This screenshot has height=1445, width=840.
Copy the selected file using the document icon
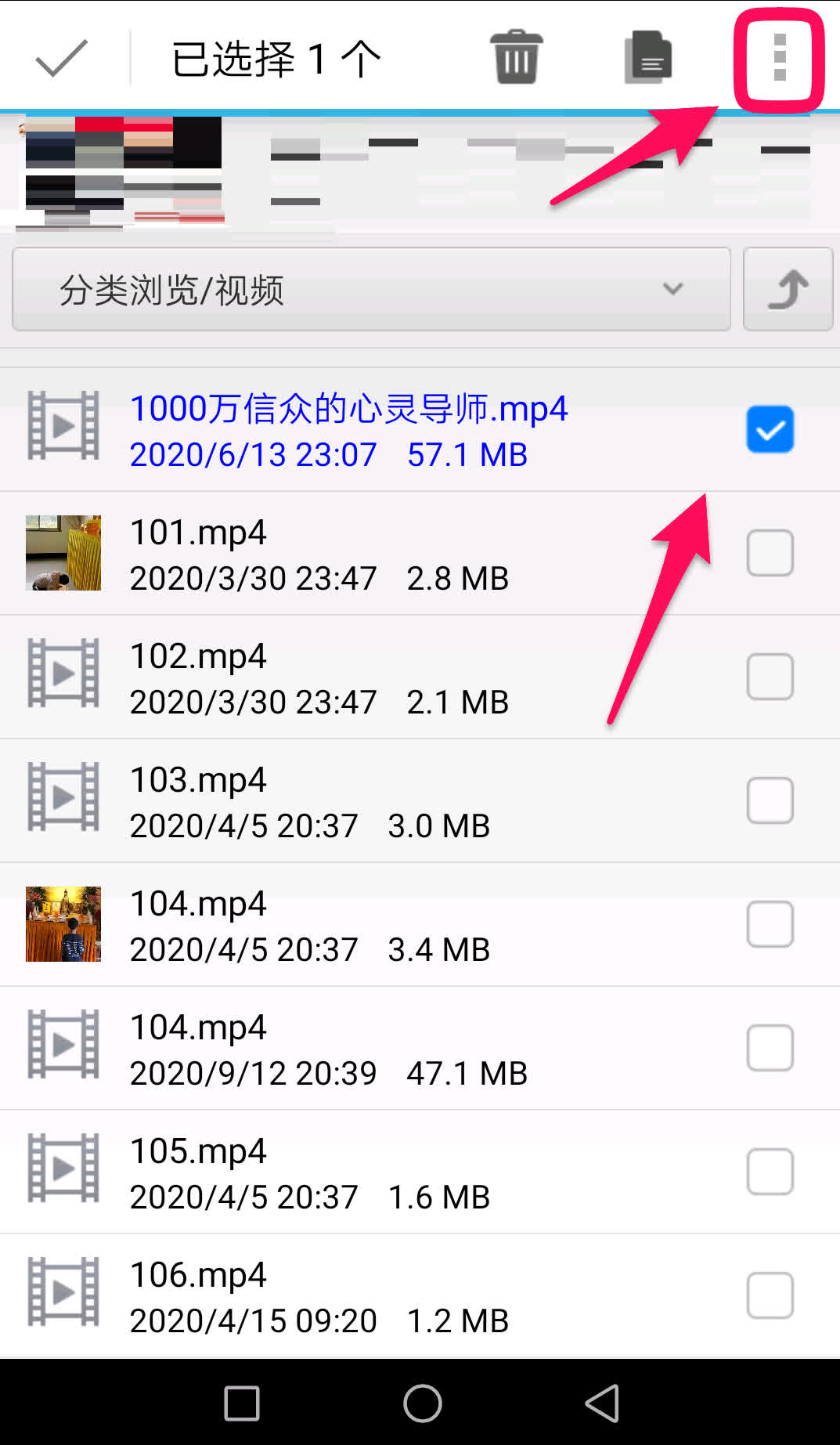(648, 57)
